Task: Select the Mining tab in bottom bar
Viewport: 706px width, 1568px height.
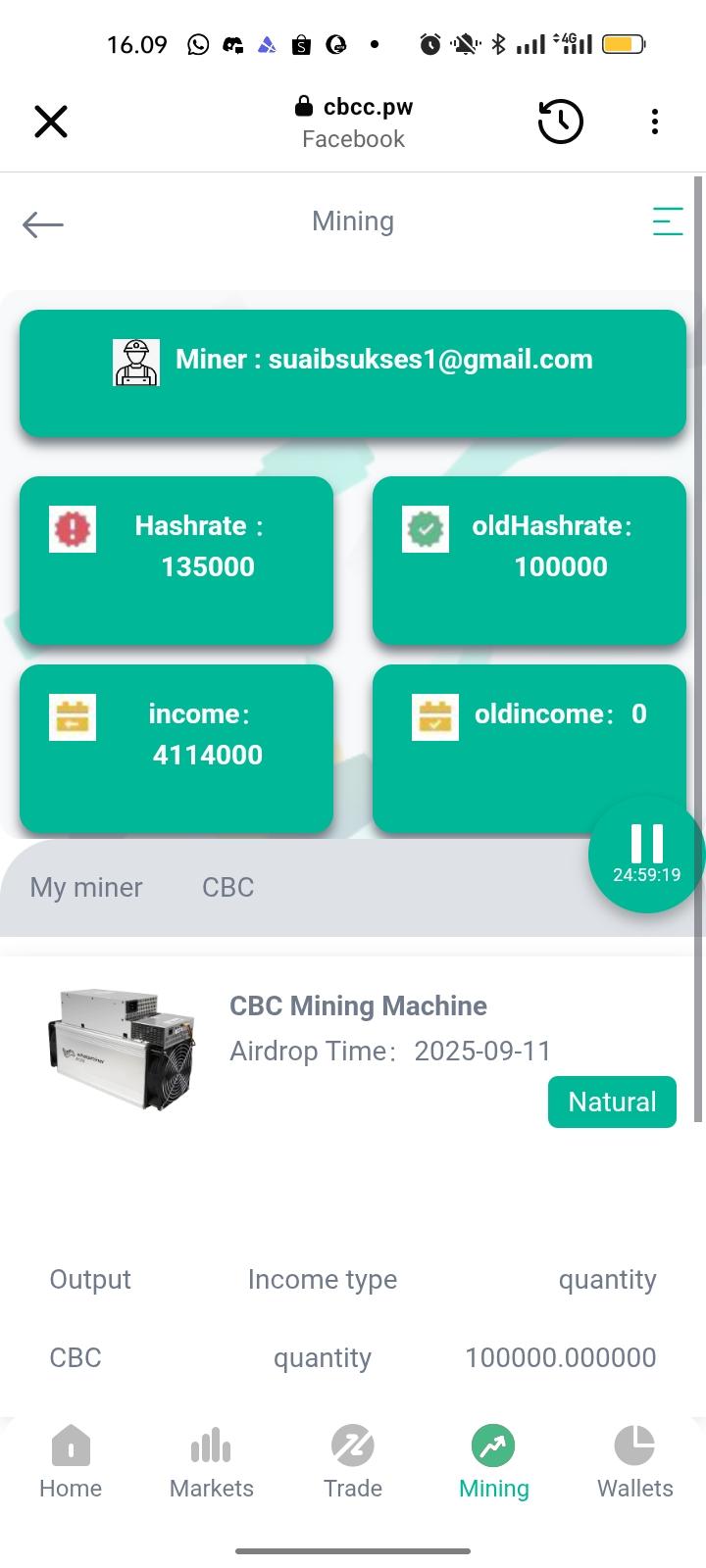Action: click(494, 1461)
